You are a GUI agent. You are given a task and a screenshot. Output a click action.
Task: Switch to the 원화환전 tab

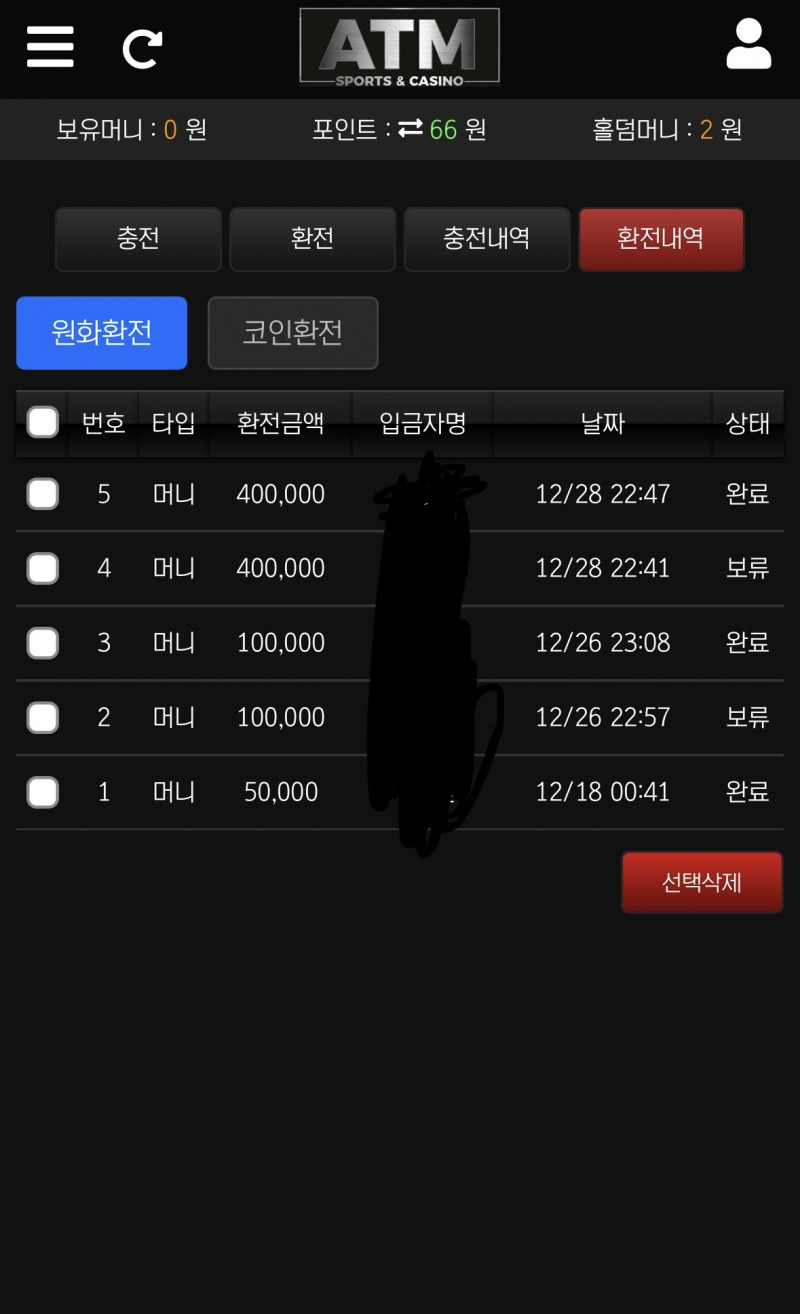(x=102, y=332)
